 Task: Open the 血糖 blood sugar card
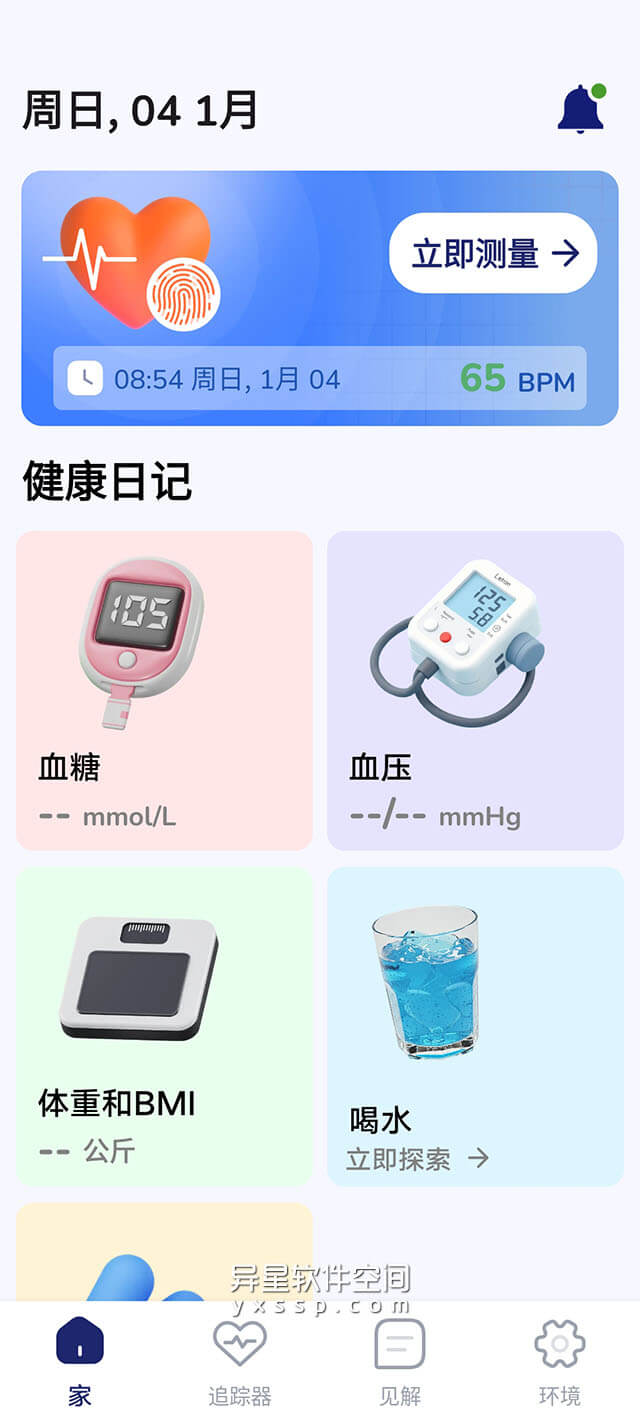click(x=164, y=690)
